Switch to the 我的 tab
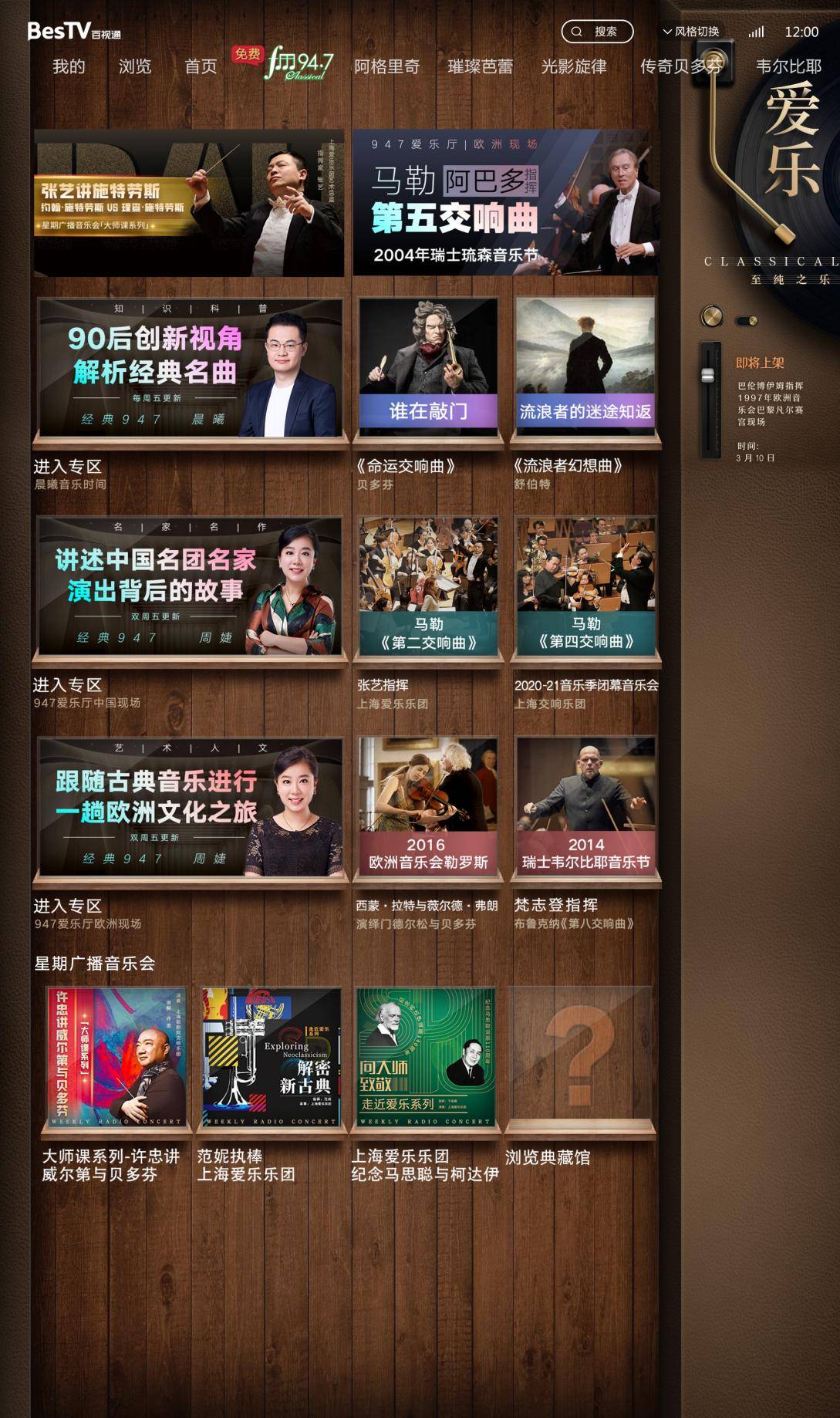Viewport: 840px width, 1418px height. (x=69, y=67)
